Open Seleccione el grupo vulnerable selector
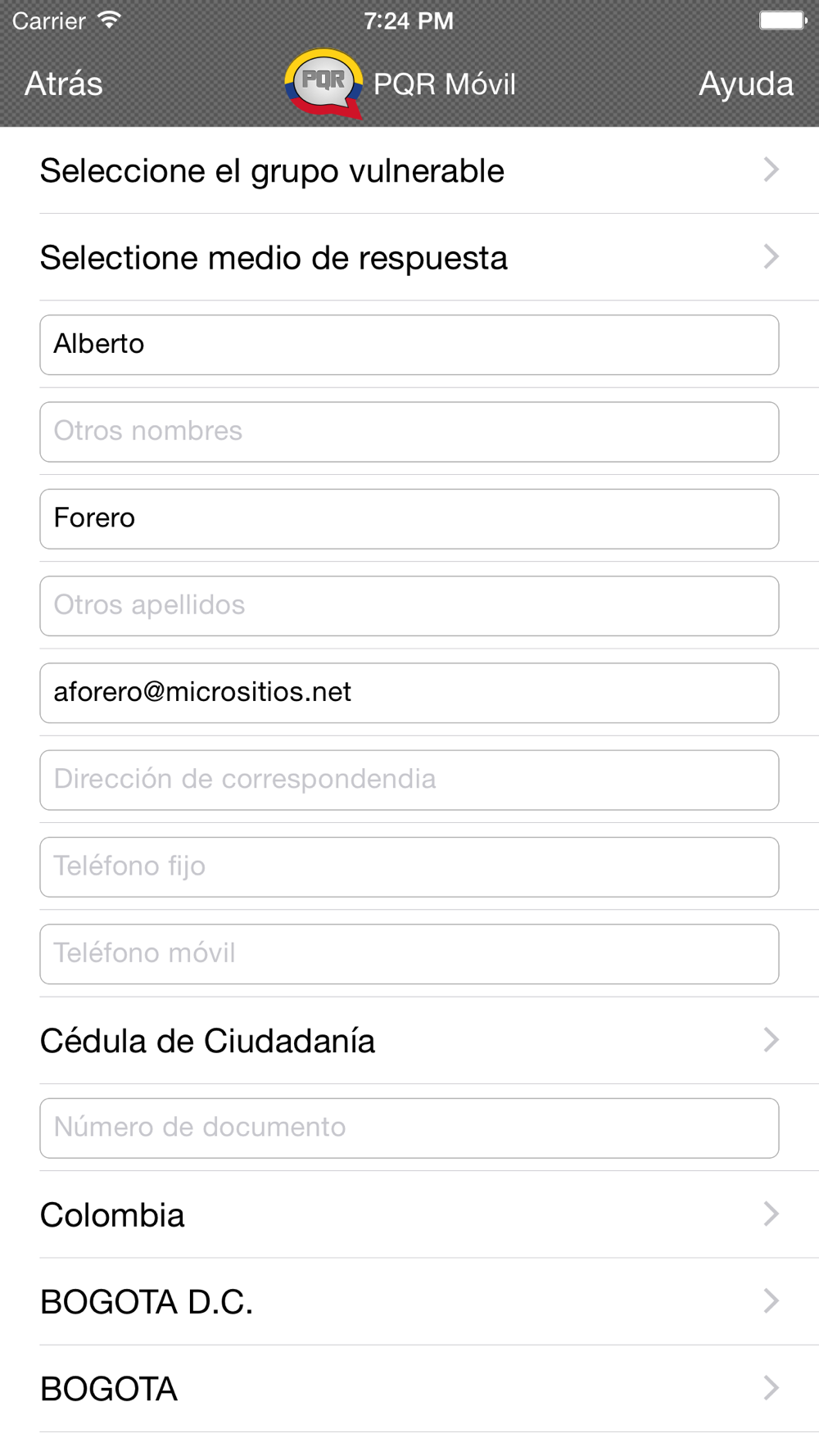Screen dimensions: 819x1456 tap(409, 170)
